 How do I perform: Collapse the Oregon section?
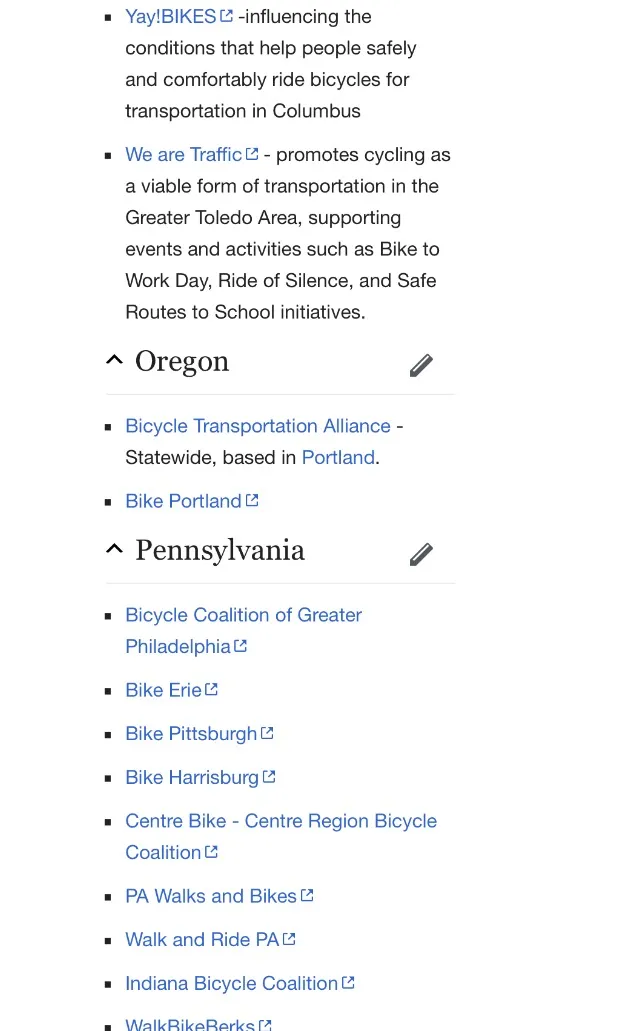tap(114, 360)
